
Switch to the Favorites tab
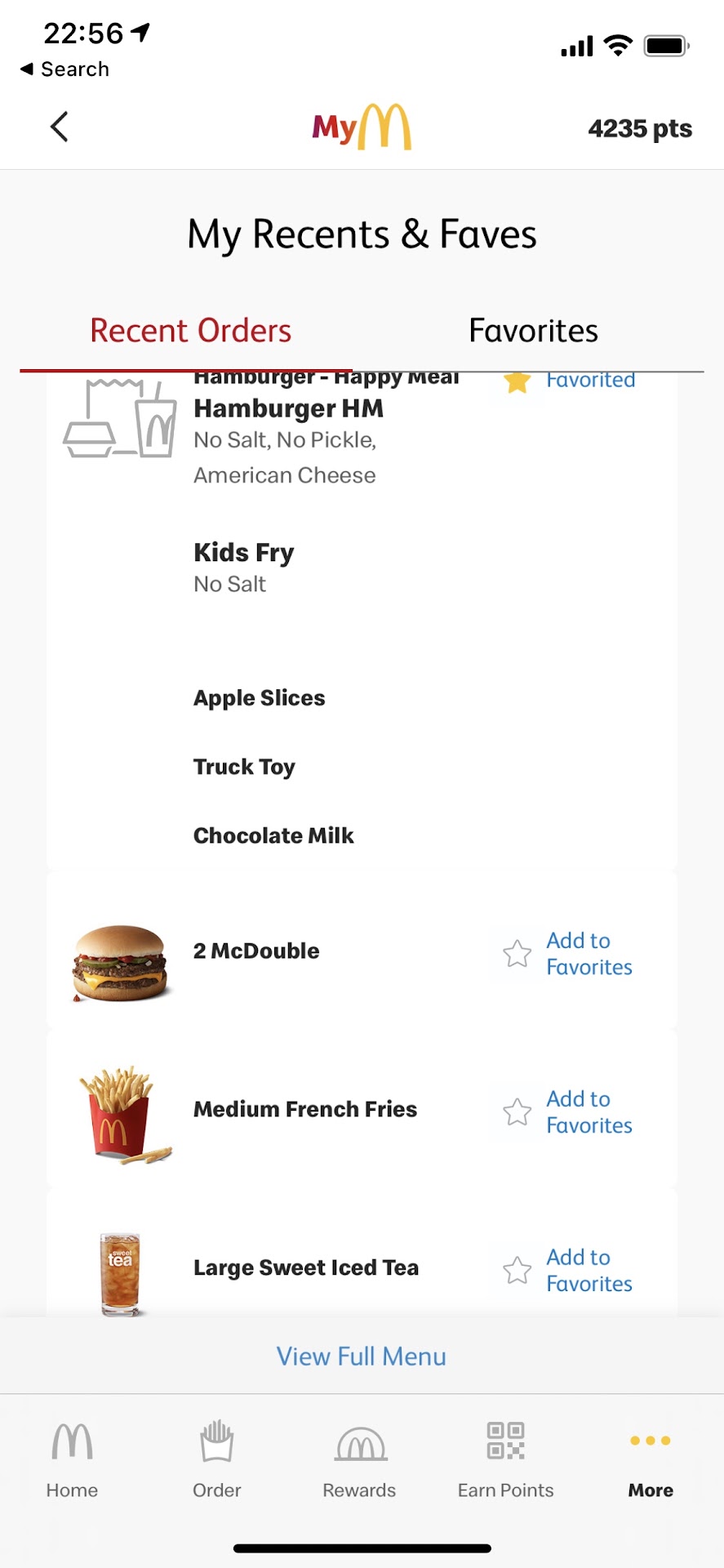tap(533, 331)
